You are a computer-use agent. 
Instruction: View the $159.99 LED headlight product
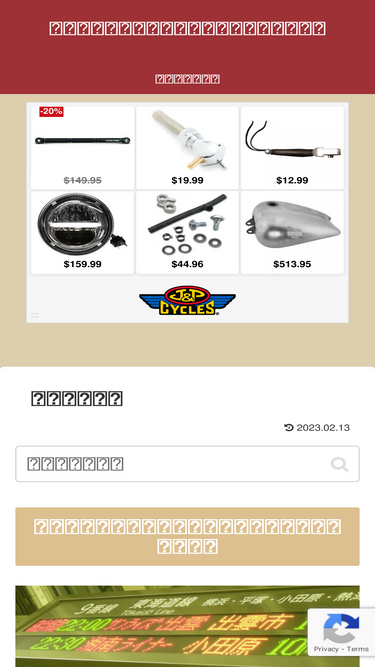click(82, 232)
